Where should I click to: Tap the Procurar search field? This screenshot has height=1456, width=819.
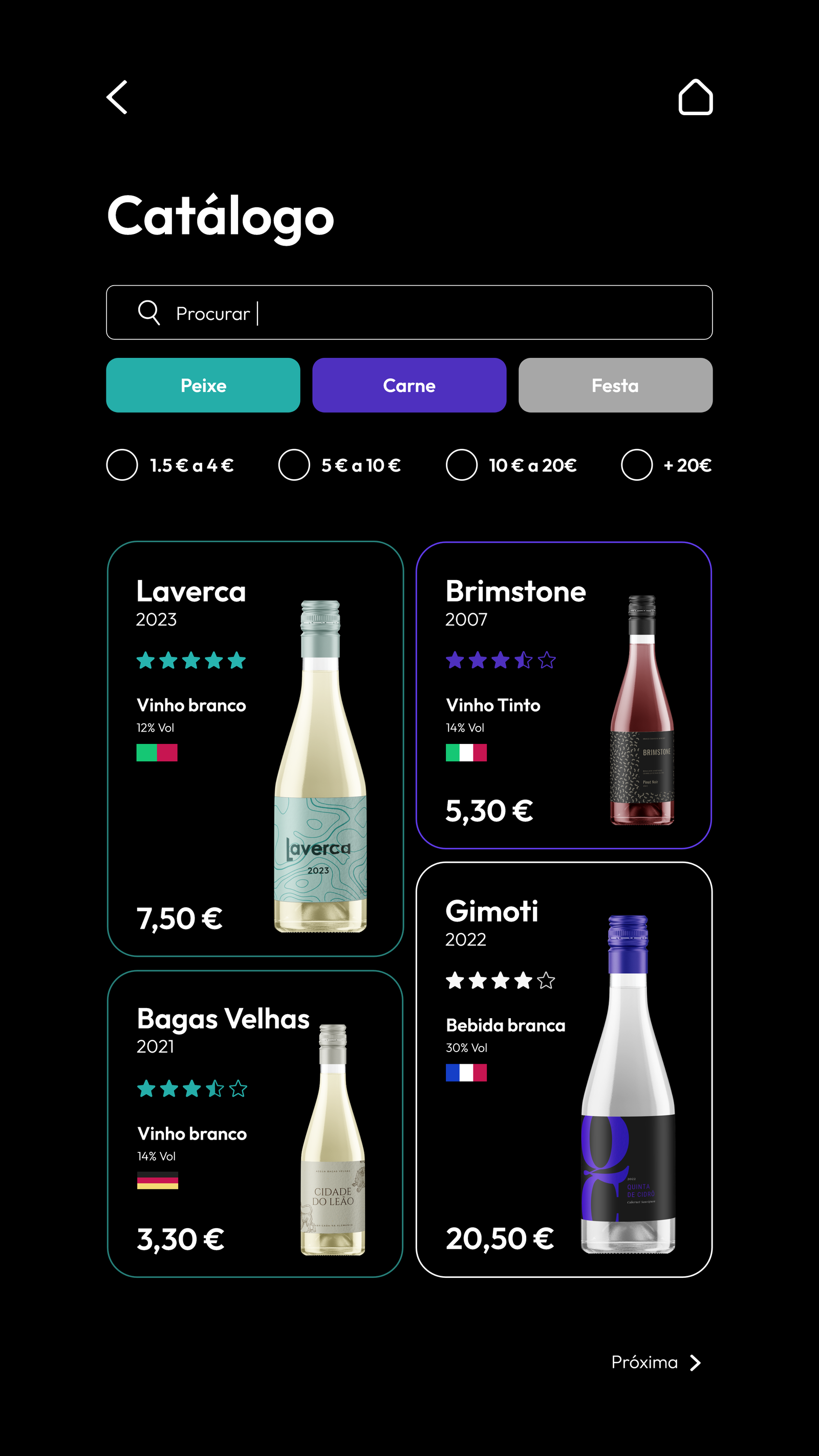coord(409,313)
